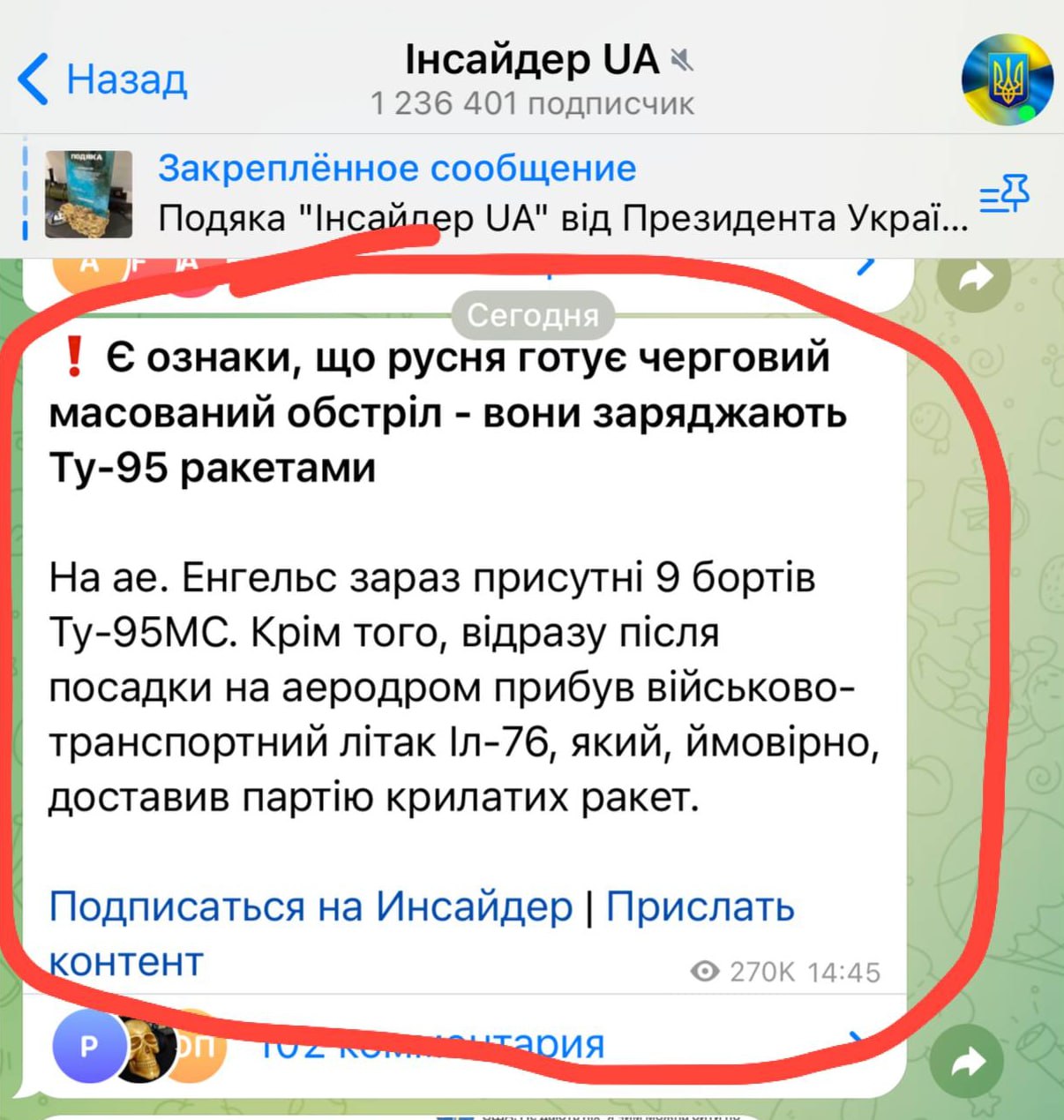Open the Прислать контент link
Screen dimensions: 1064x1120
click(x=700, y=906)
